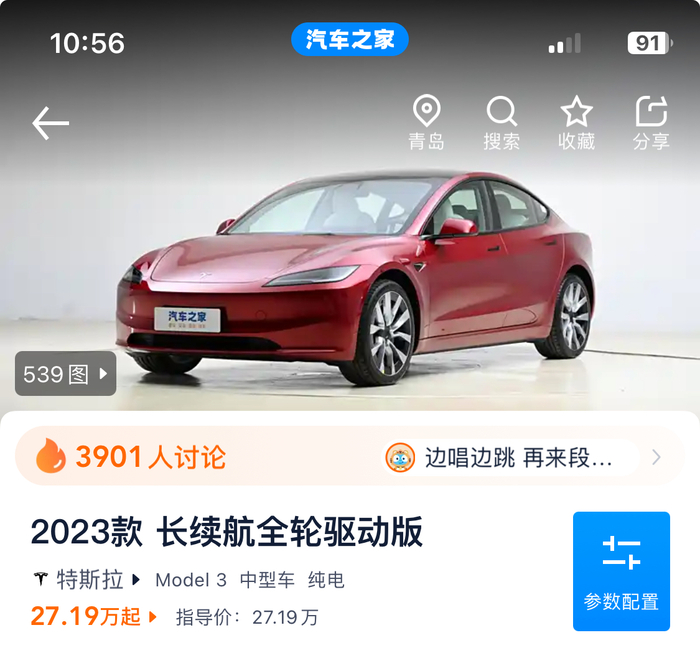The height and width of the screenshot is (648, 700).
Task: Change the city from 青岛
Action: [x=426, y=124]
